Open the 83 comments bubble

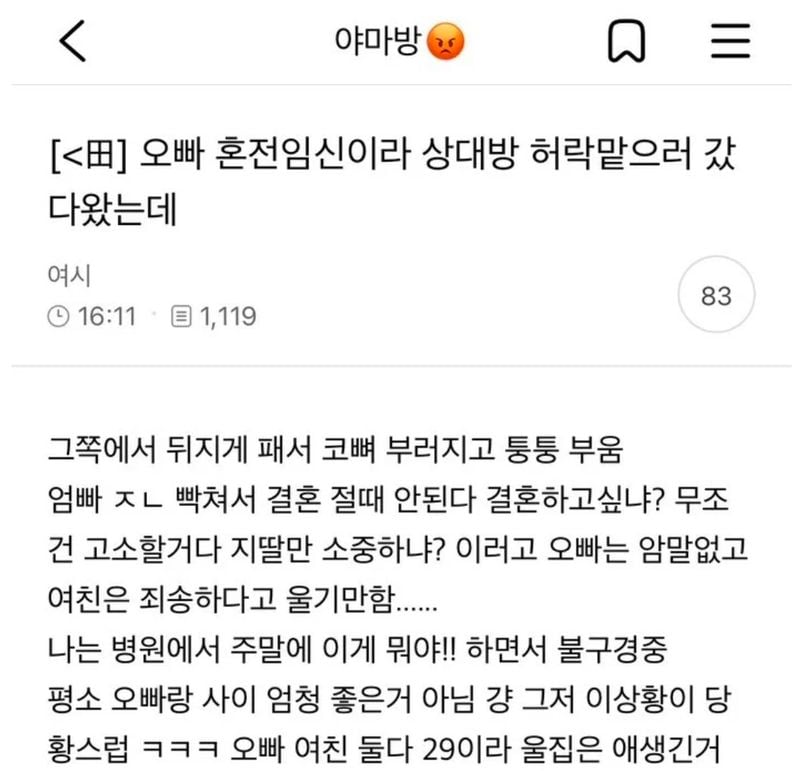pos(717,297)
